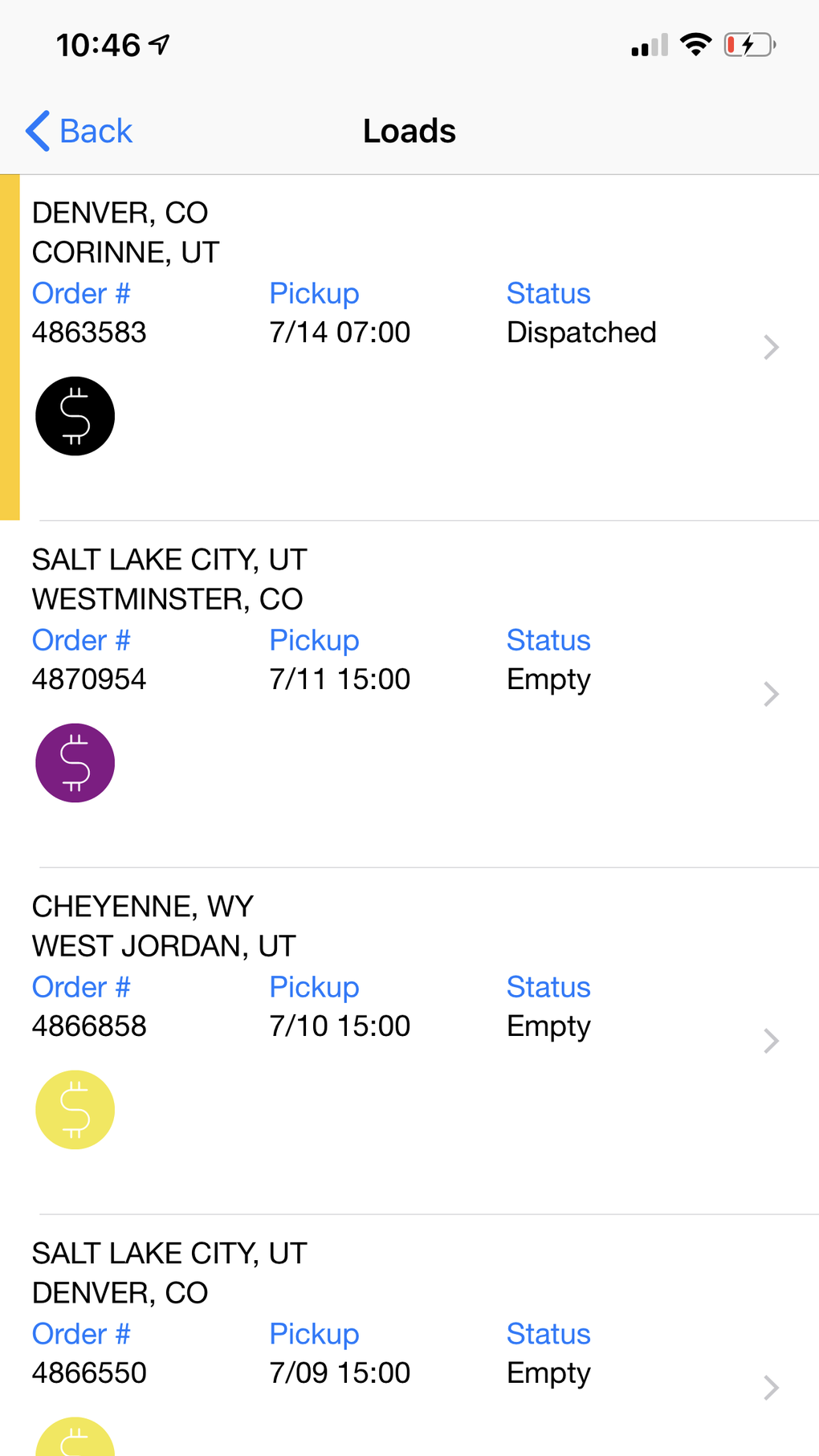Open load order 4866550 Salt Lake City to Denver

[x=409, y=1336]
